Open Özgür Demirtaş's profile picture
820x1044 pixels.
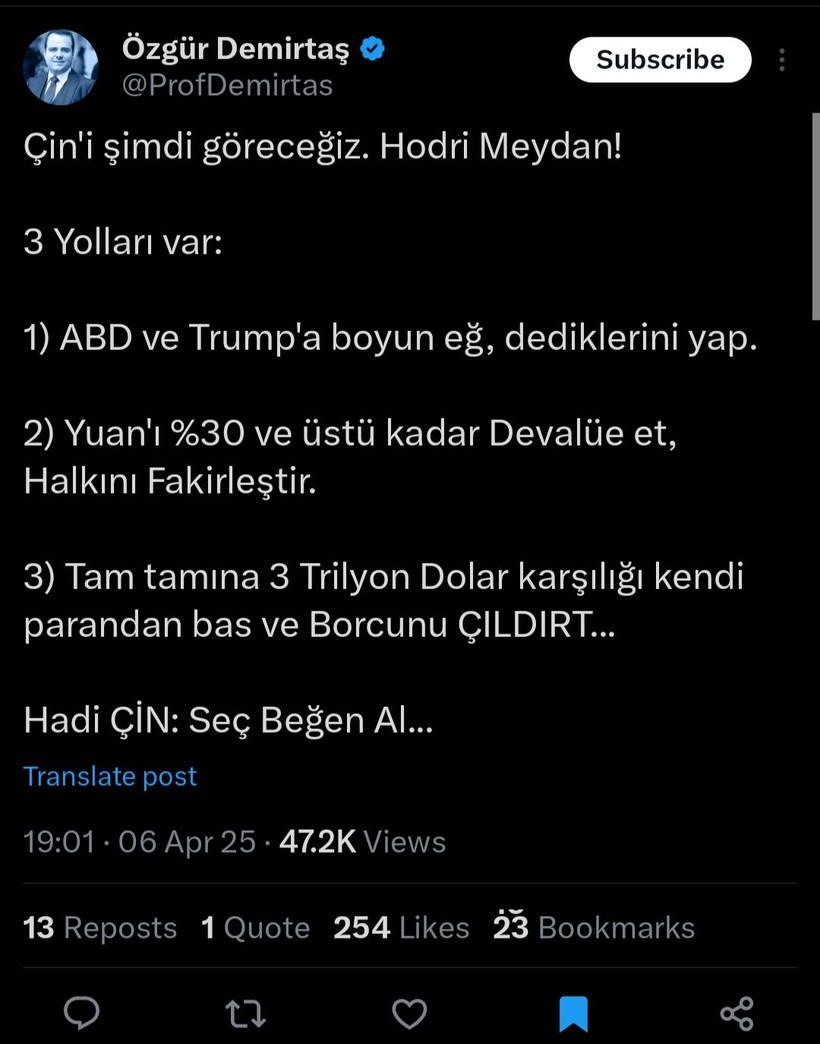(61, 67)
